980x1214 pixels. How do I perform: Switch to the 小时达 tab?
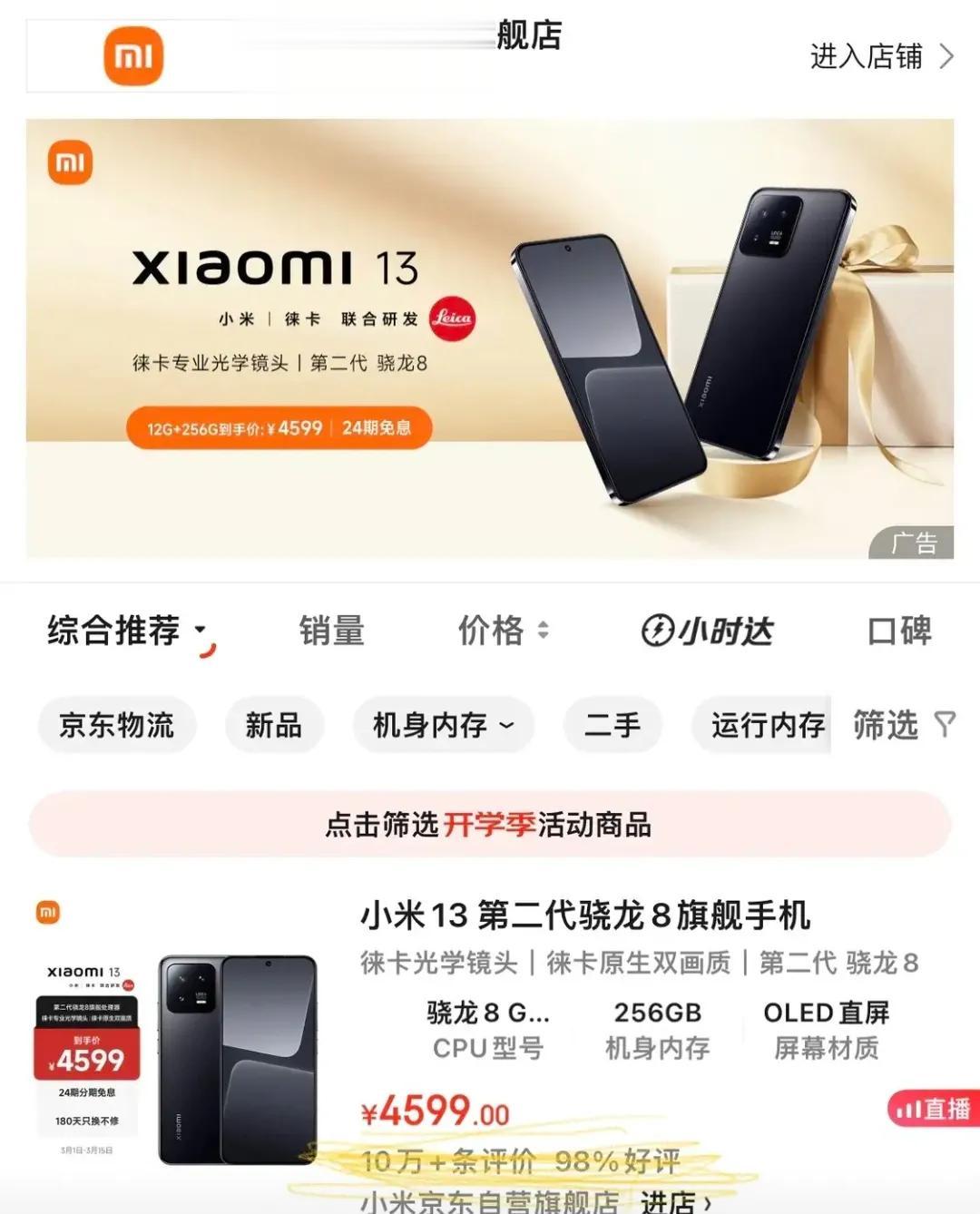coord(708,631)
